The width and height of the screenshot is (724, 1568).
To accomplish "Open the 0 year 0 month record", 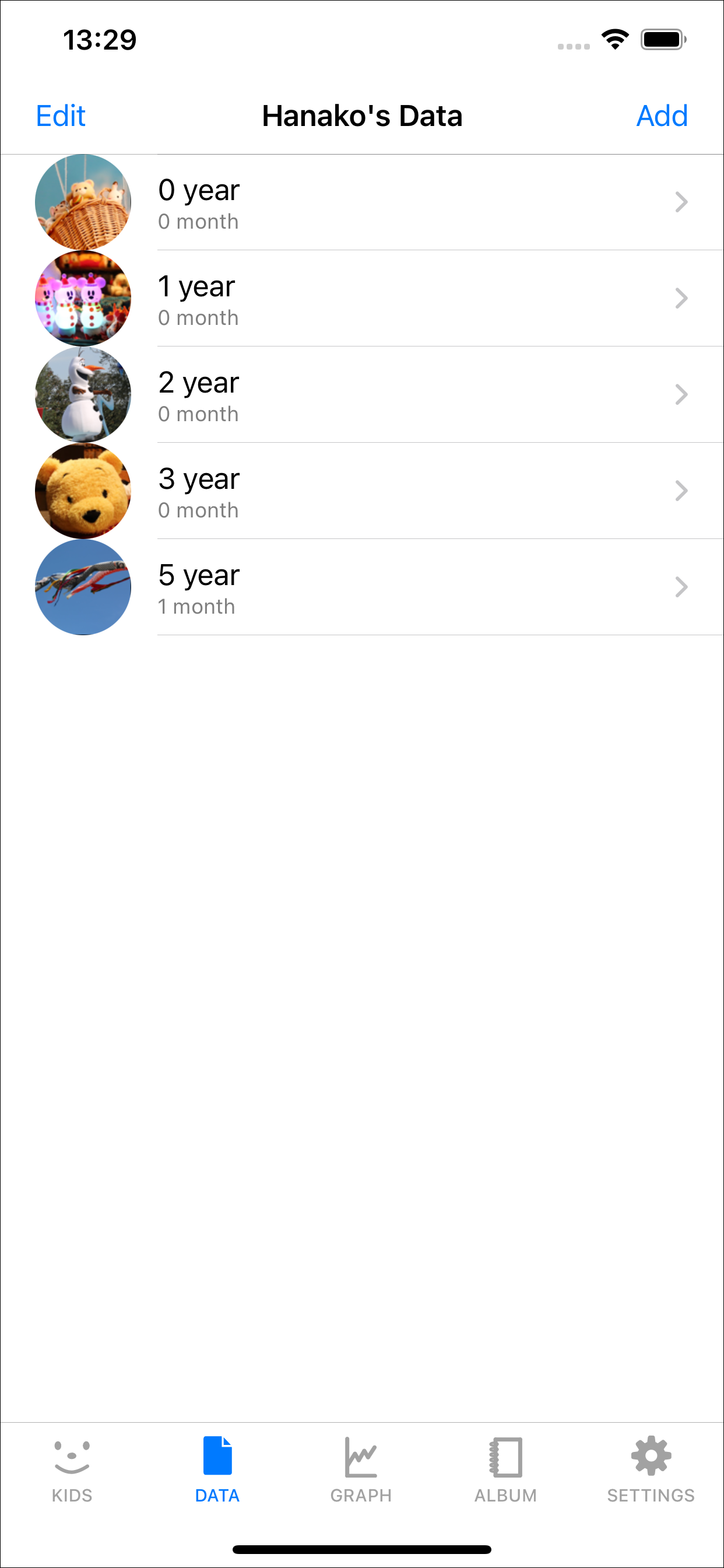I will [362, 202].
